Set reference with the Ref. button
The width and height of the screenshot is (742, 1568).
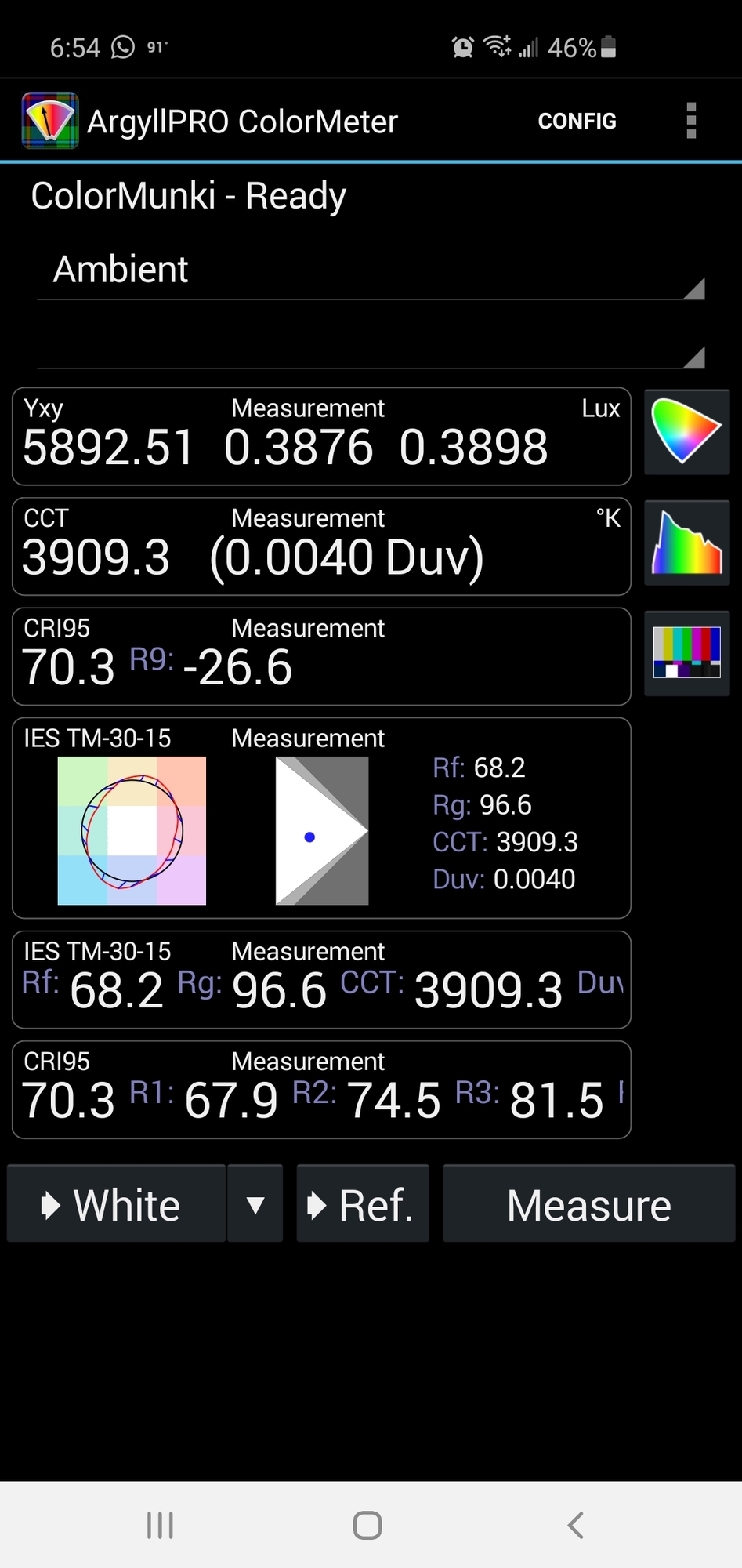363,1203
